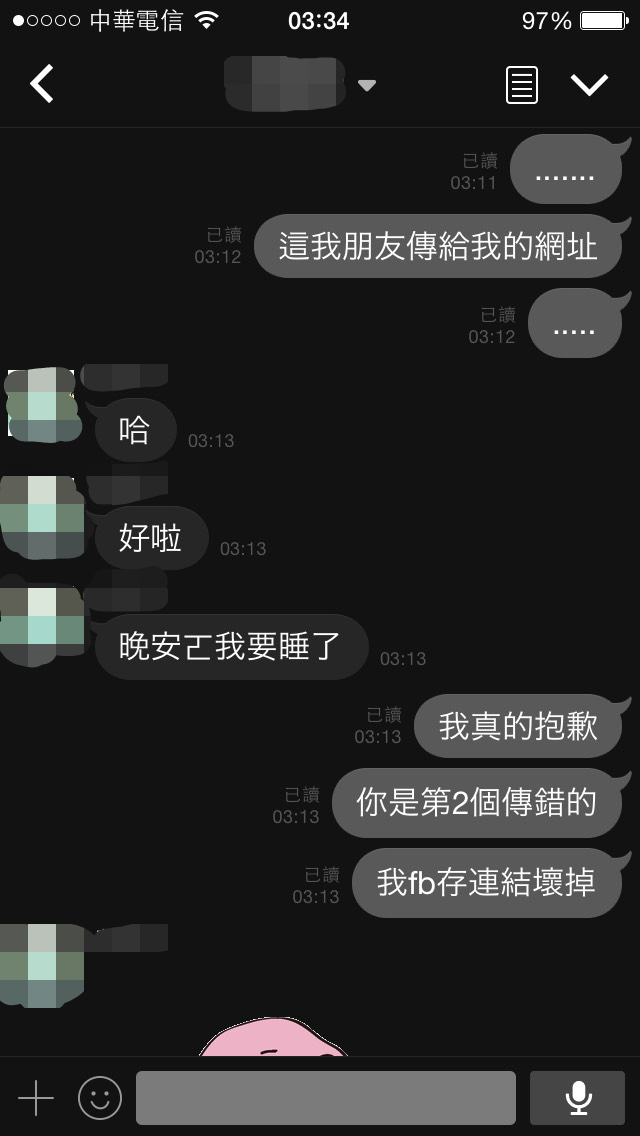Open sender's avatar beside 好啦 message
Viewport: 640px width, 1136px height.
click(x=43, y=517)
